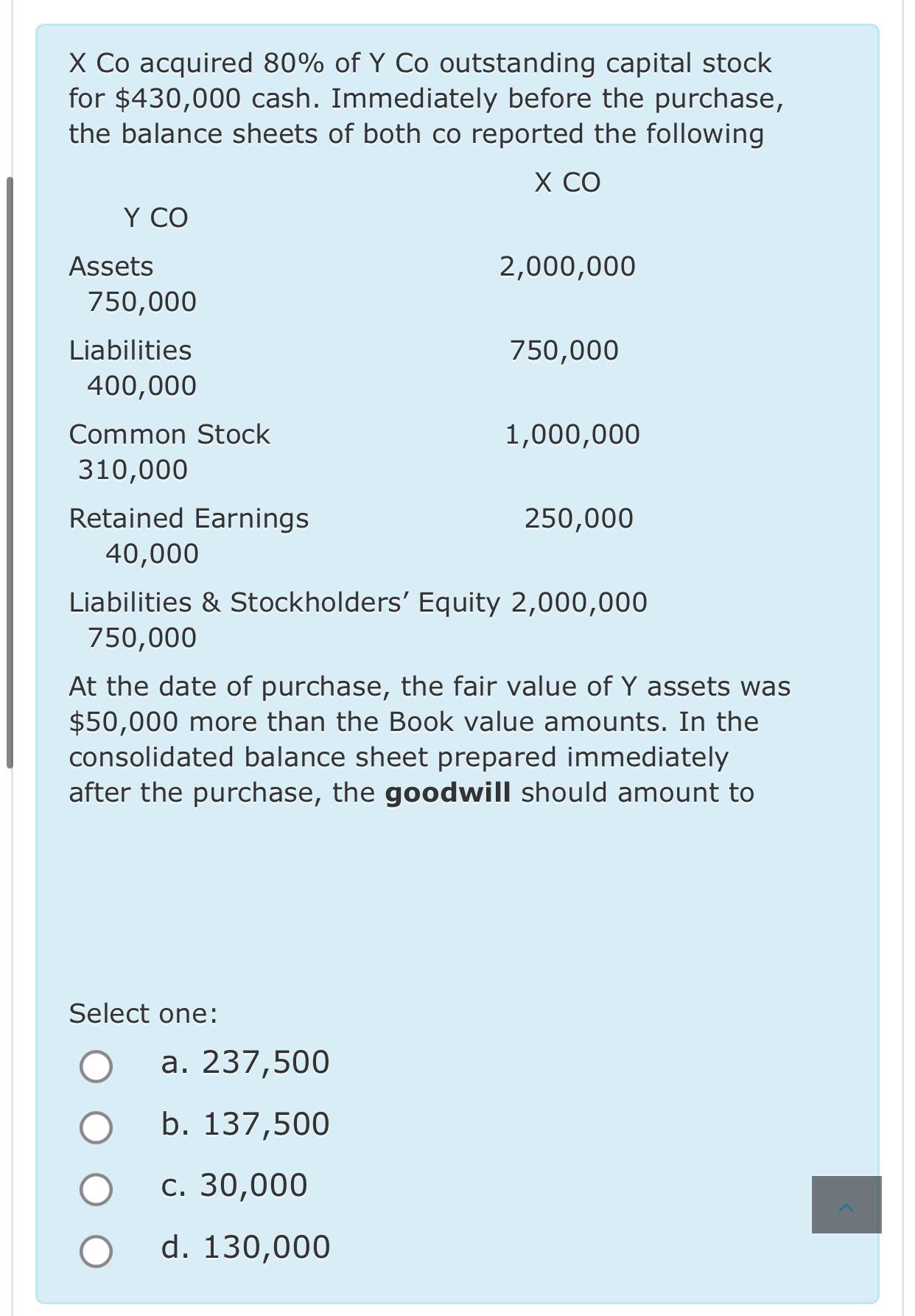Click the "X CO" column header
Screen dimensions: 915x1316
(x=566, y=181)
